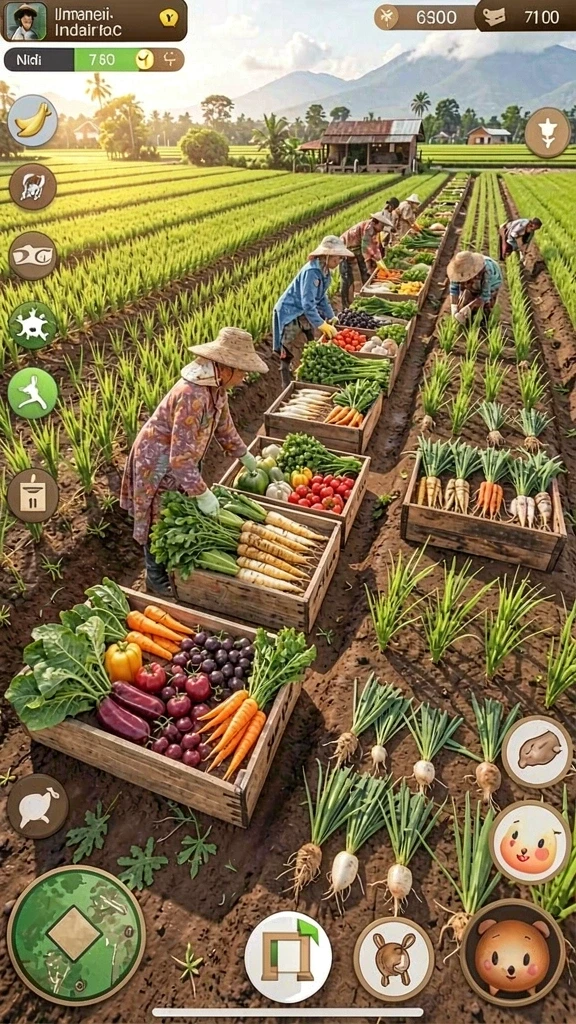
Task: Open the round green minimap
Action: (76, 935)
